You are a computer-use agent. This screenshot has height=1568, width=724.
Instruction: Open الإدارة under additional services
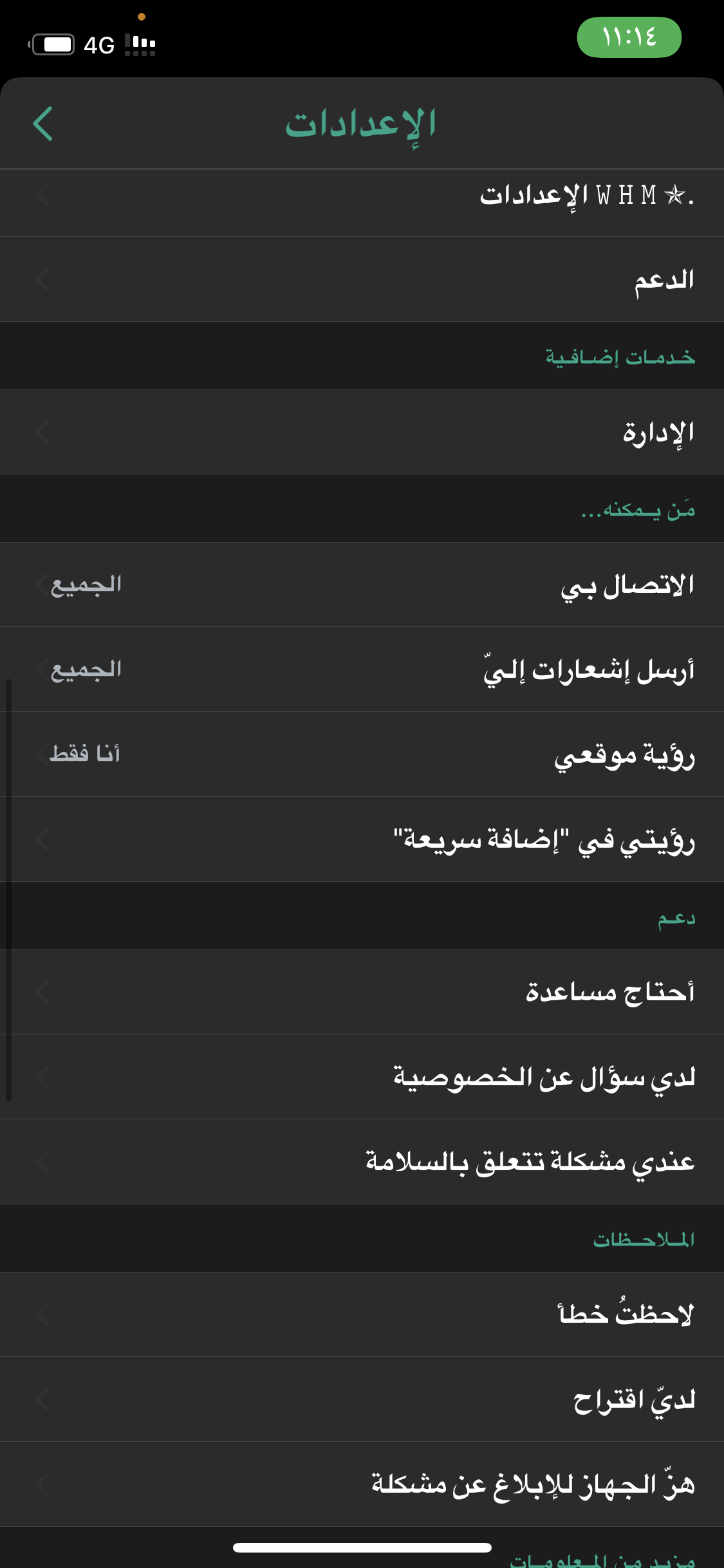click(362, 432)
